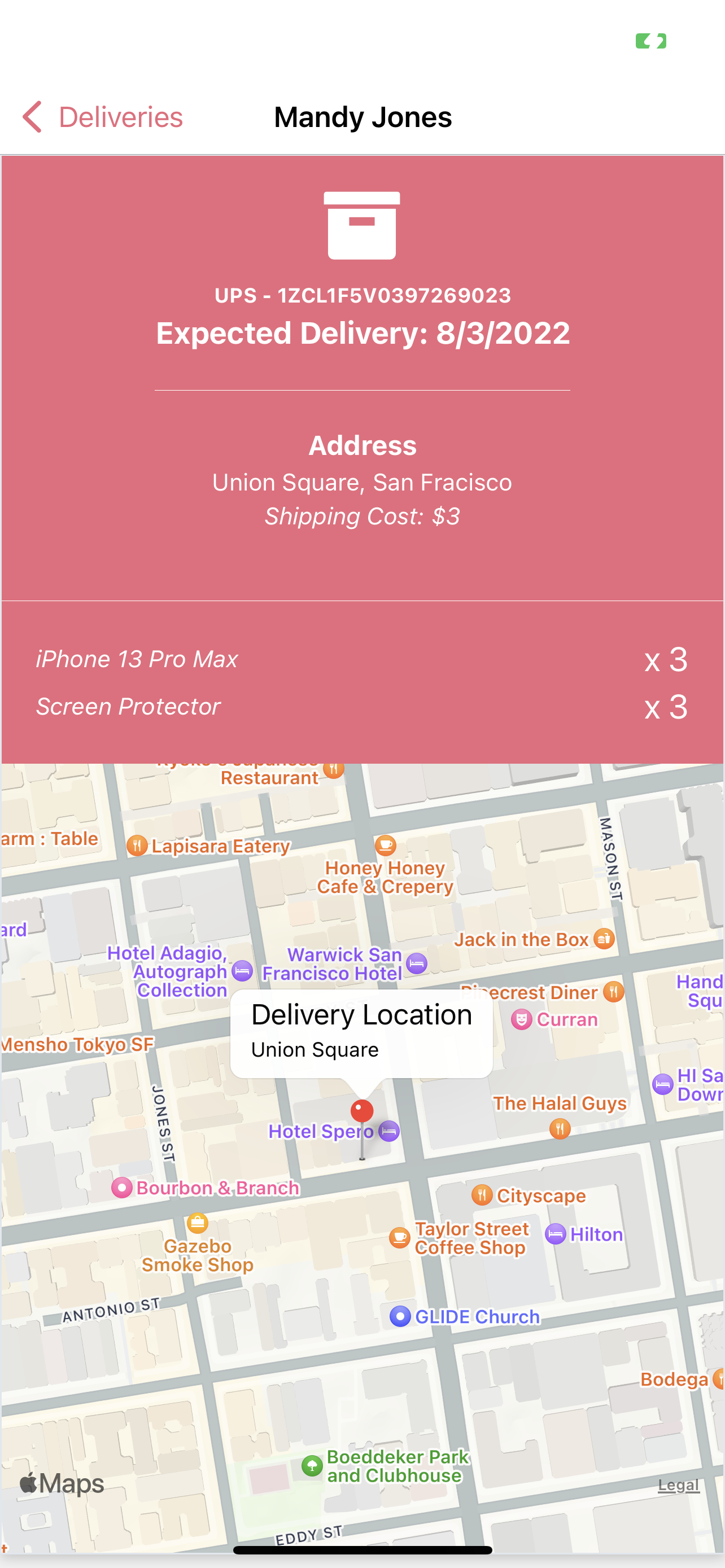The height and width of the screenshot is (1568, 725).
Task: Tap Lapisara Eatery map marker
Action: pyautogui.click(x=138, y=846)
